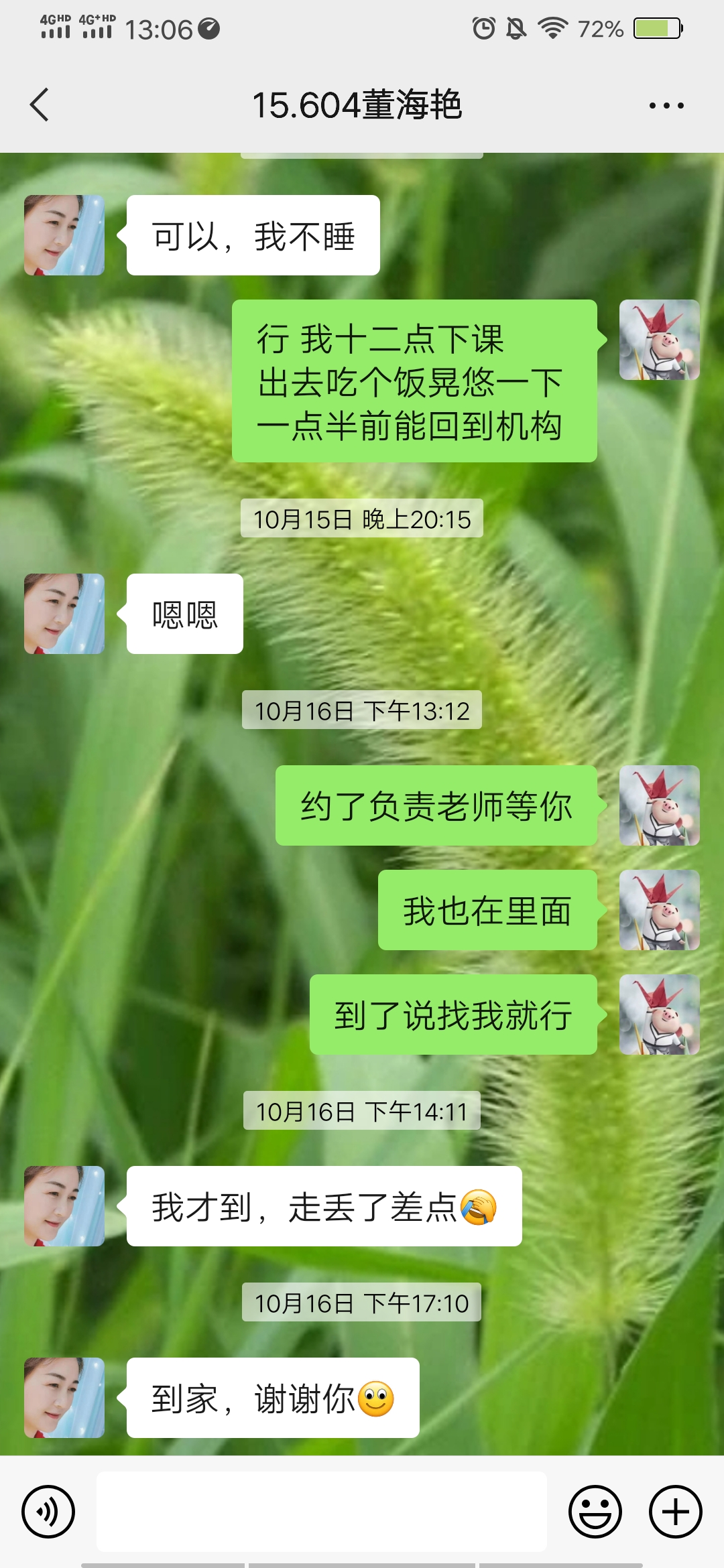Open the chat info menu (three dots)

coord(666,105)
